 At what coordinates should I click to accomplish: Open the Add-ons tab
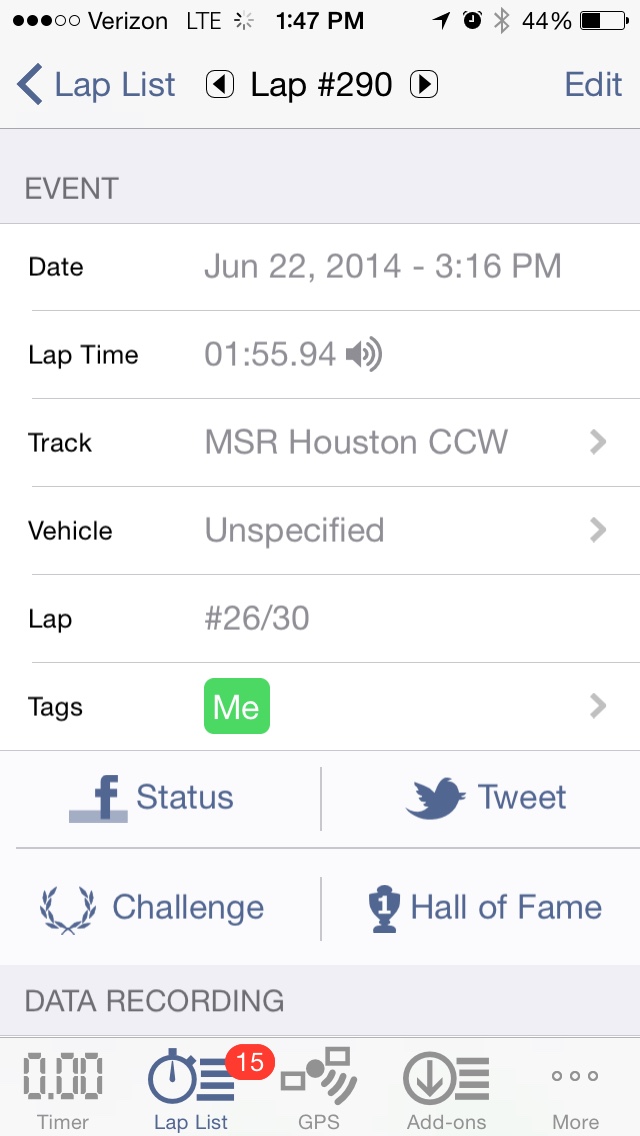(446, 1090)
